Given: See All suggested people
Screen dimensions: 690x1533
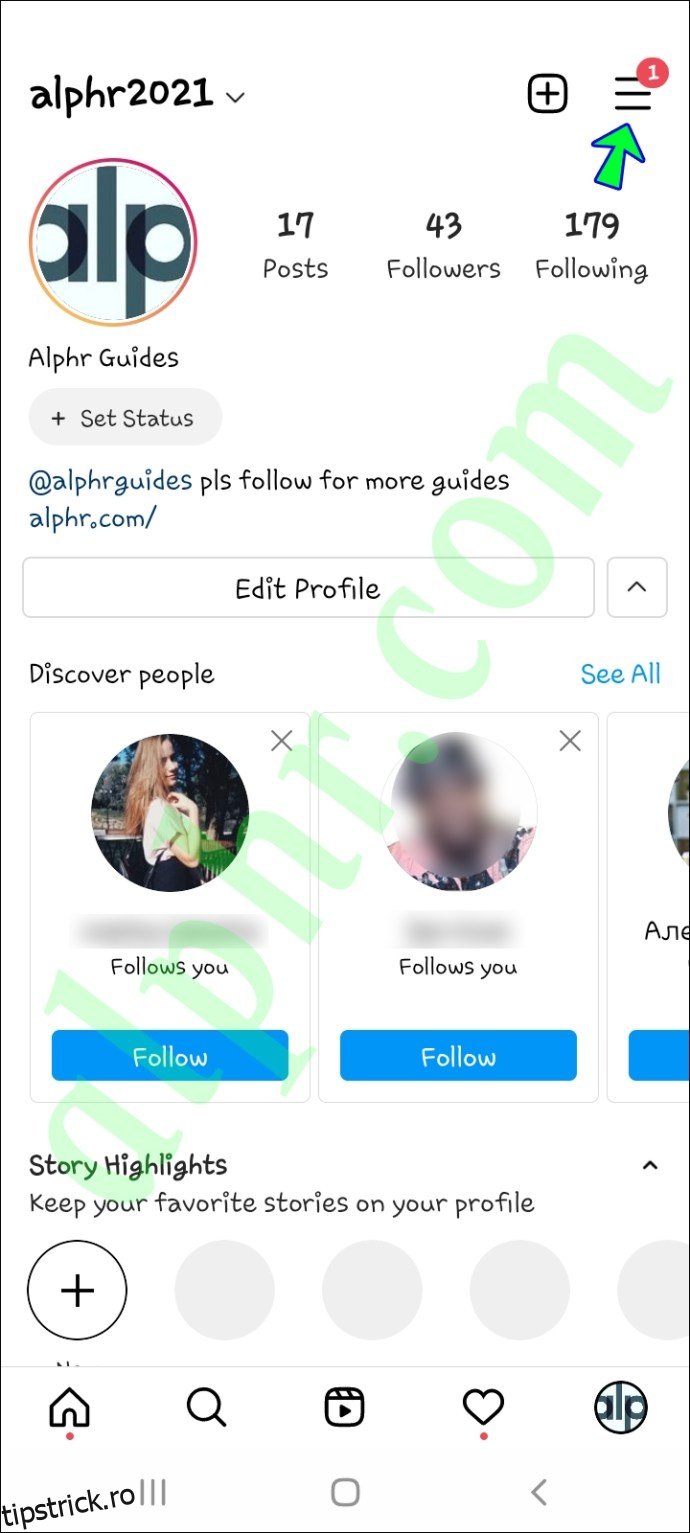Looking at the screenshot, I should (620, 674).
